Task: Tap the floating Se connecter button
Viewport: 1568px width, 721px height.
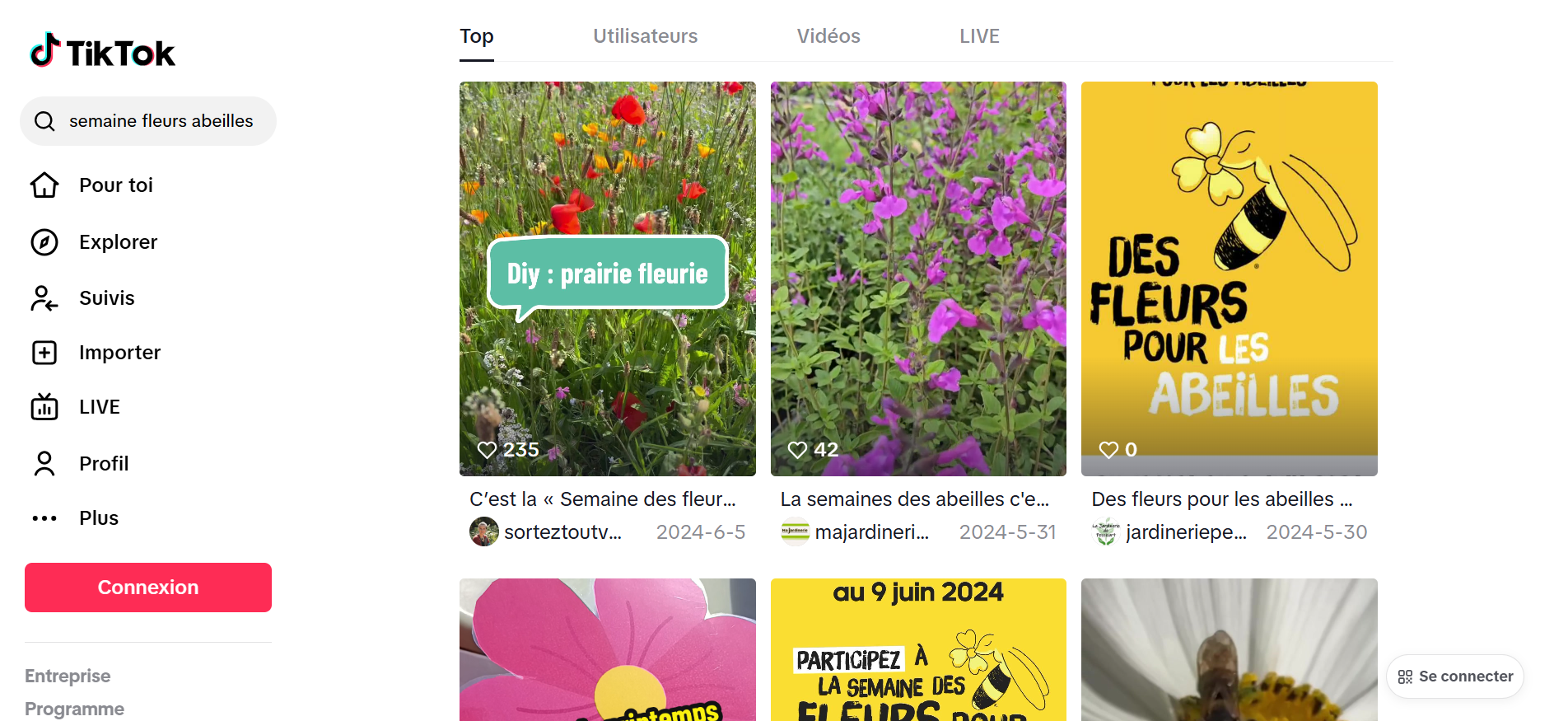Action: pyautogui.click(x=1455, y=677)
